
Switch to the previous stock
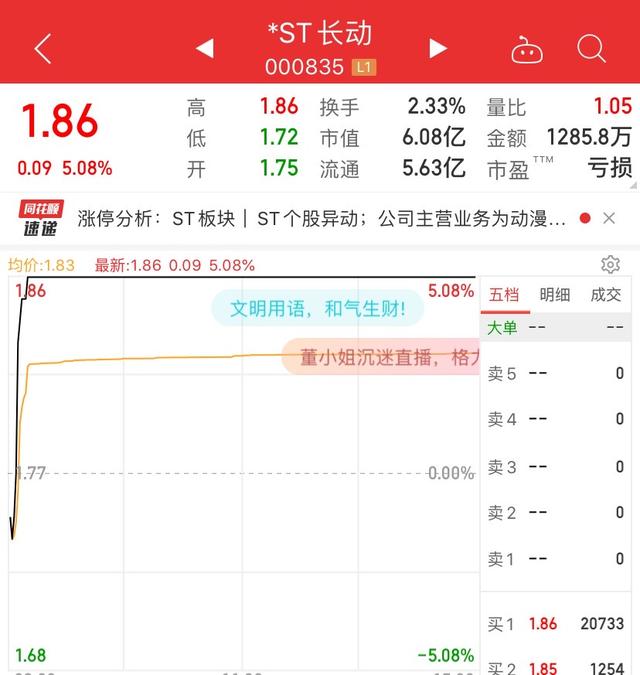click(x=204, y=48)
